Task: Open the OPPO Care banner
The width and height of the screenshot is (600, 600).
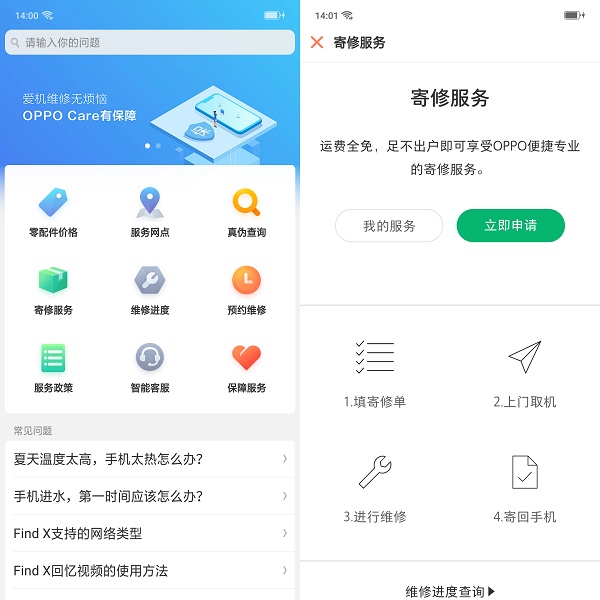Action: click(150, 110)
